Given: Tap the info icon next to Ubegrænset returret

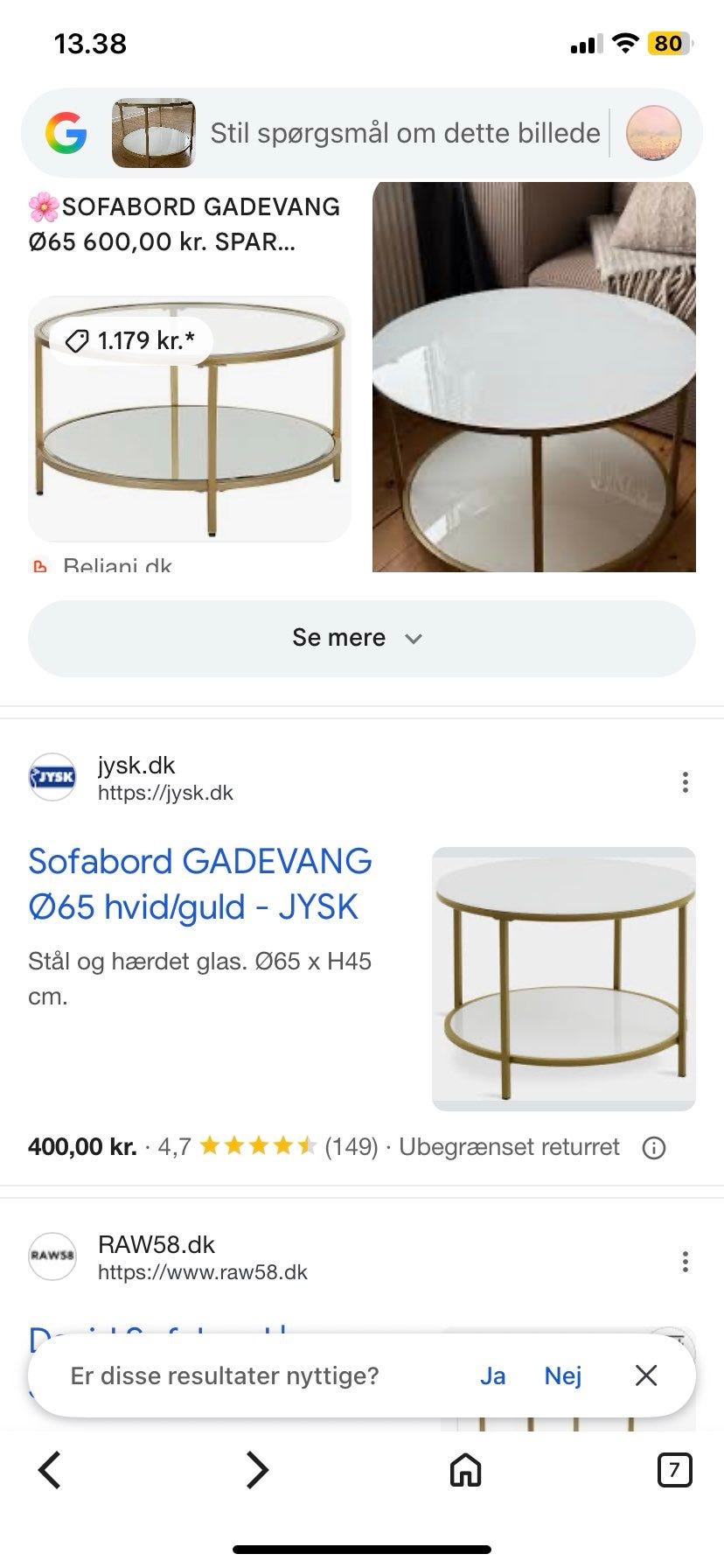Looking at the screenshot, I should click(654, 1146).
